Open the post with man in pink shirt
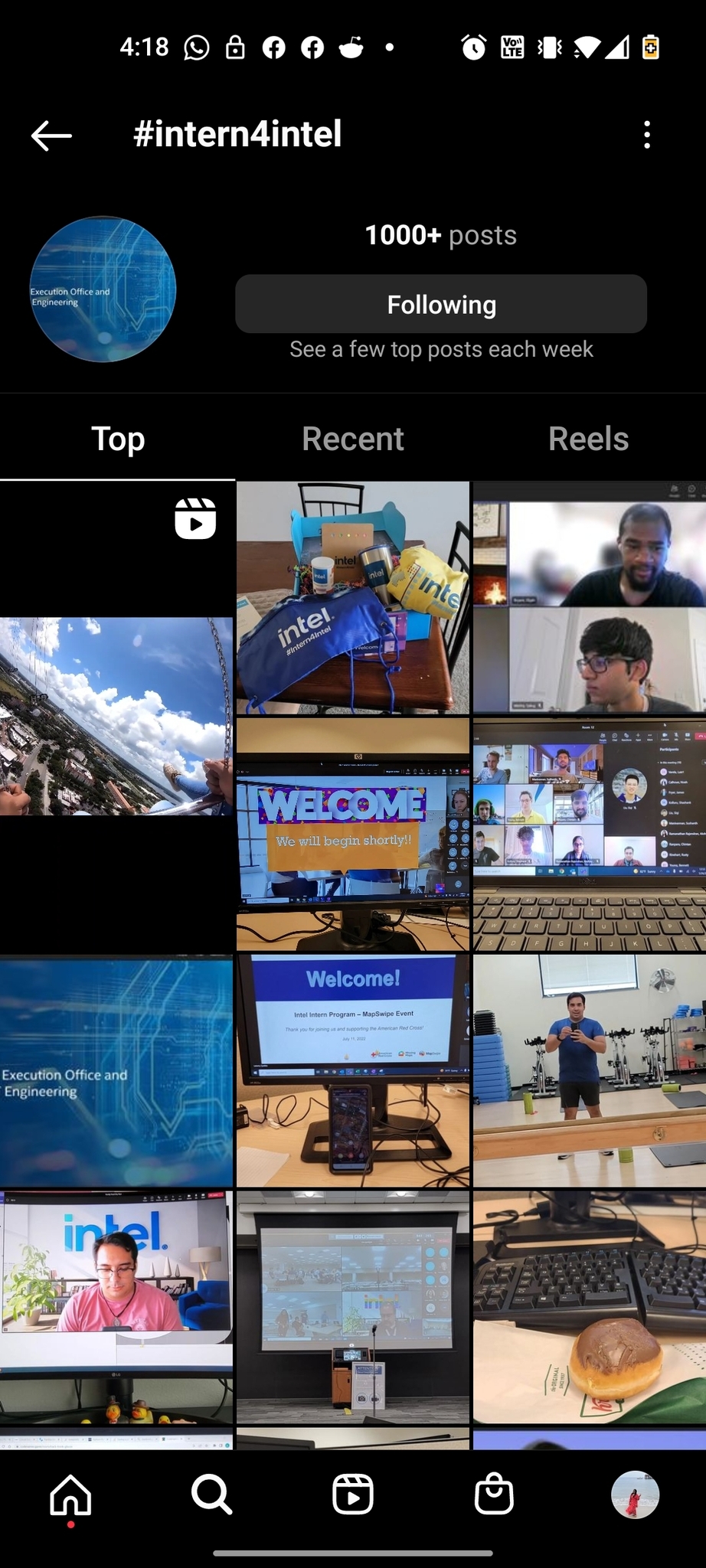This screenshot has height=1568, width=706. 116,1306
